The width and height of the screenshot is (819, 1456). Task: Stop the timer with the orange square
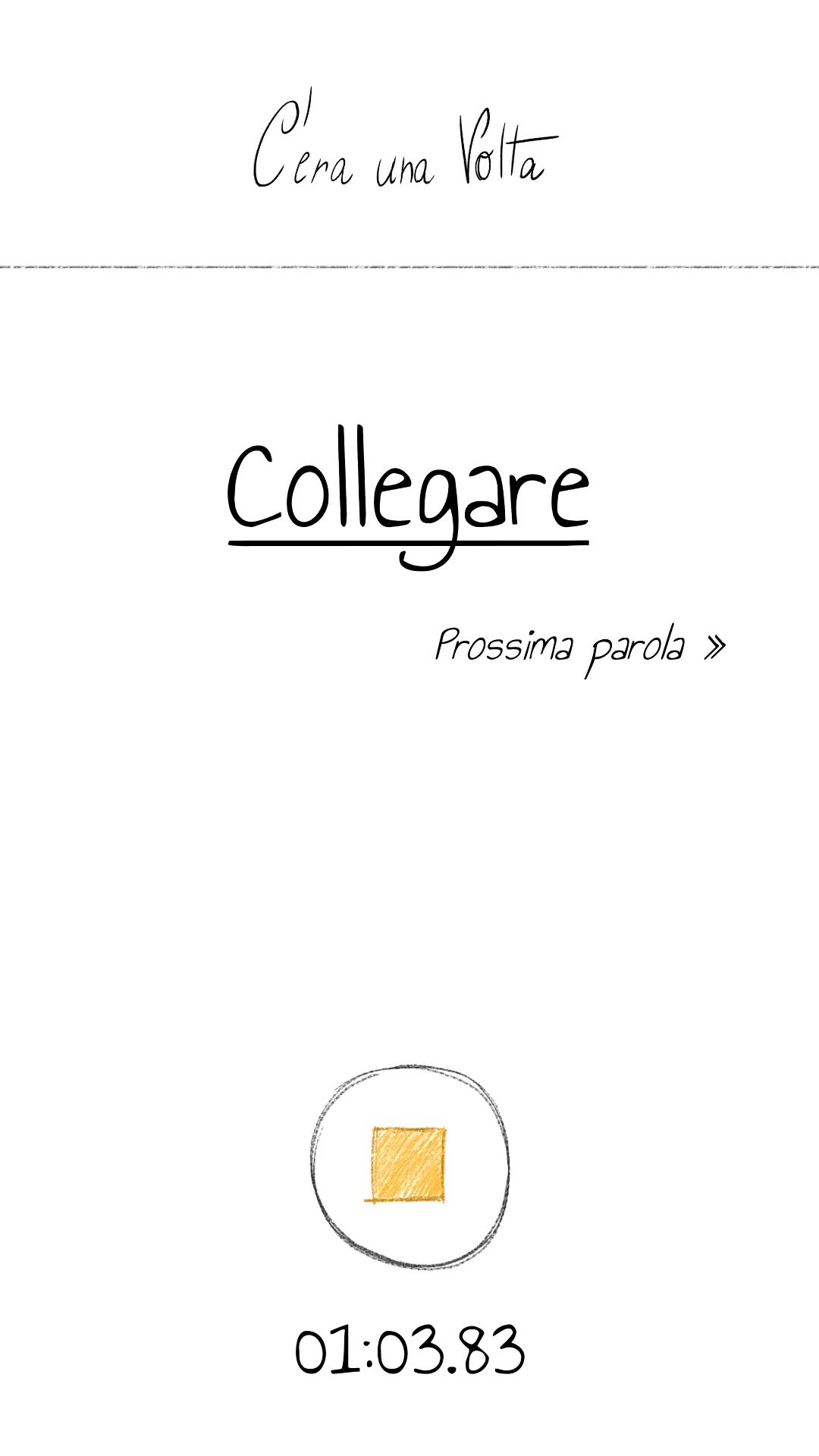pos(409,1166)
